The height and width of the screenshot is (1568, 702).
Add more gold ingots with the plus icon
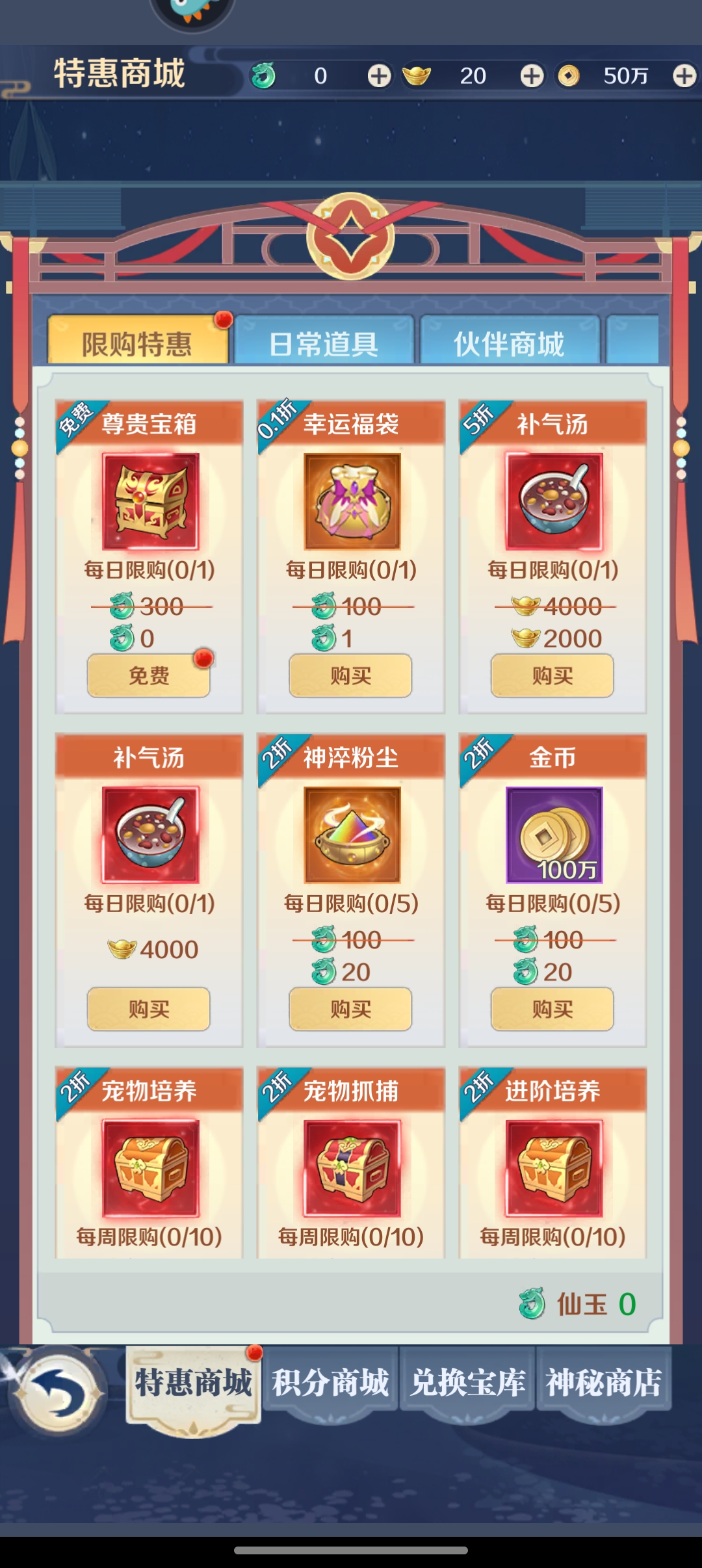(x=532, y=76)
